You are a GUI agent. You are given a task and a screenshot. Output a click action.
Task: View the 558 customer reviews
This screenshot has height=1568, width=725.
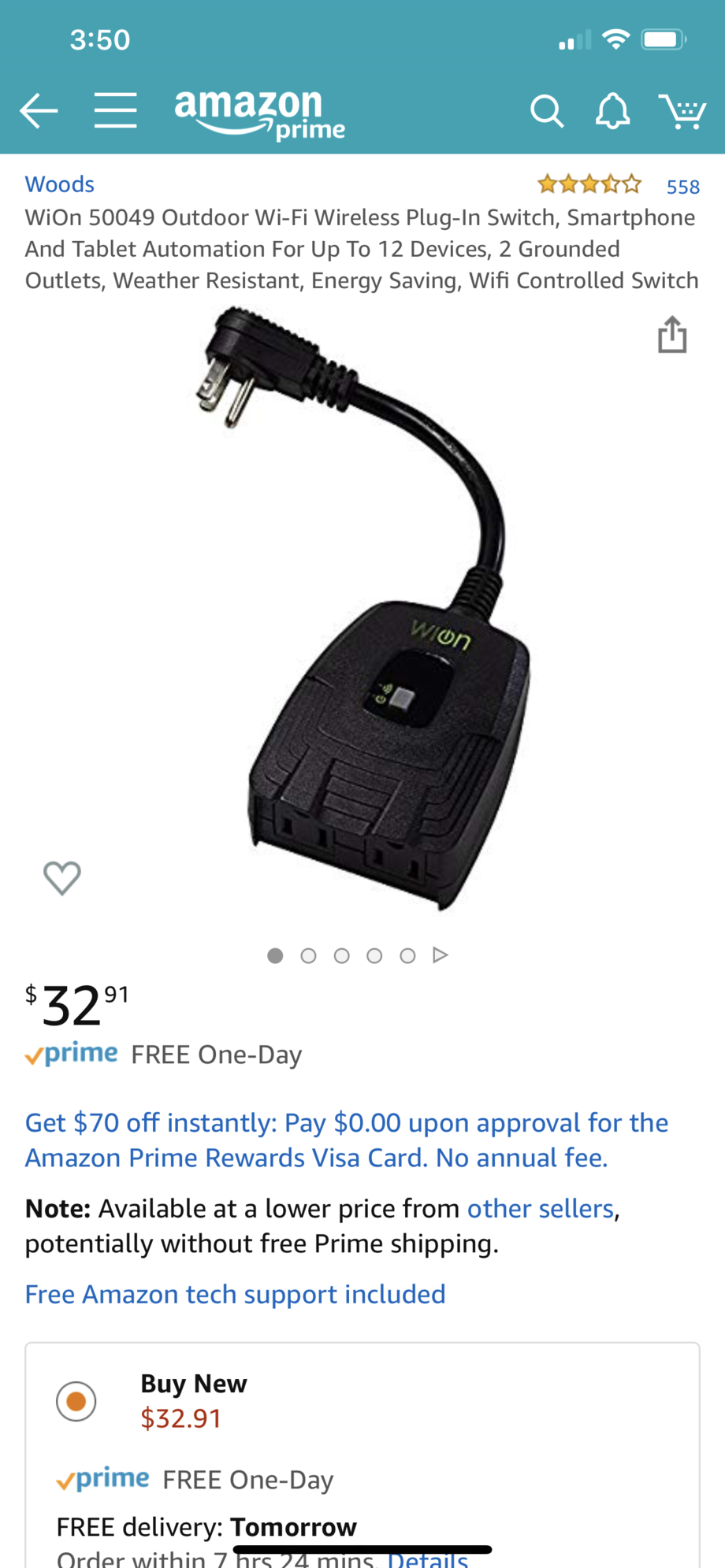[x=682, y=187]
